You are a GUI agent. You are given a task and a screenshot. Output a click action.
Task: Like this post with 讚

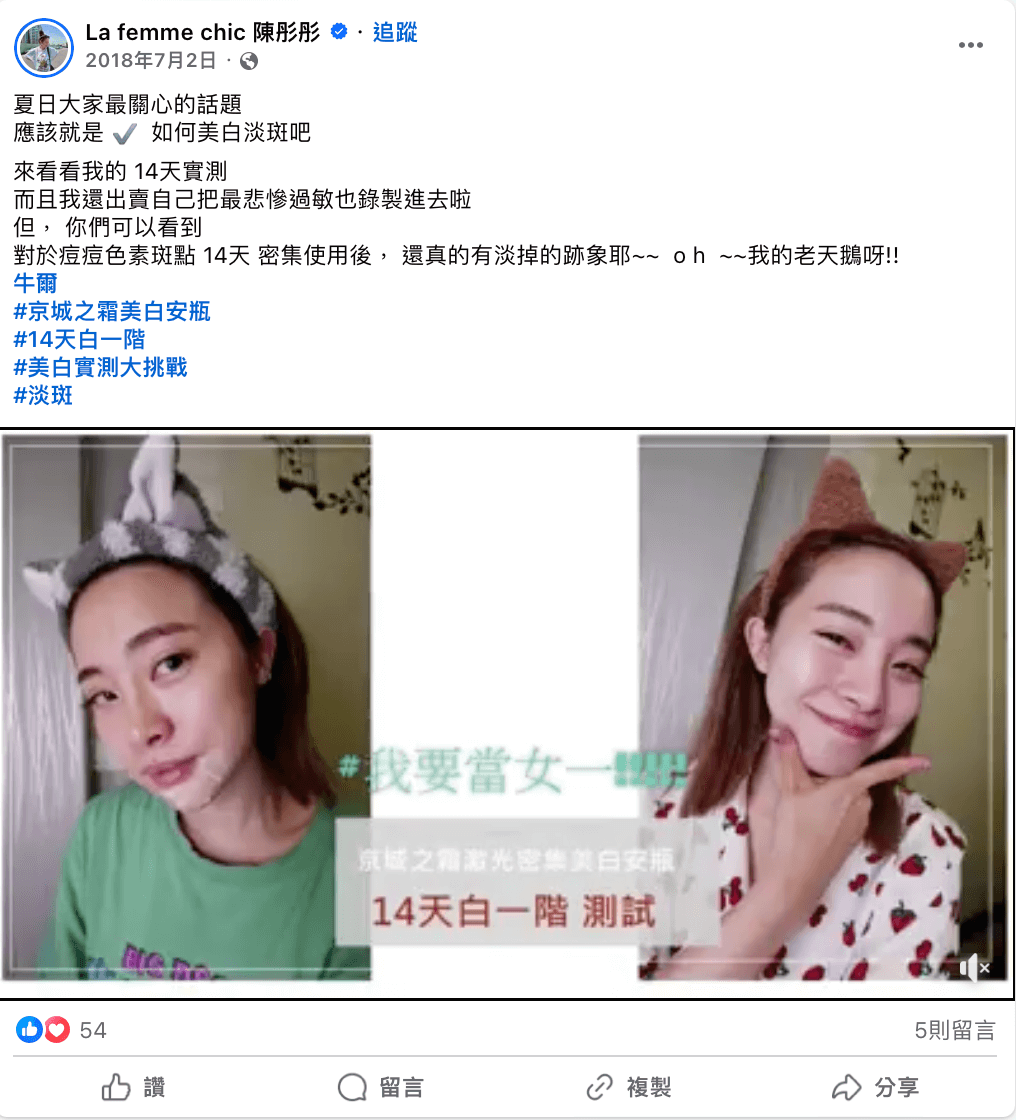pos(134,1088)
